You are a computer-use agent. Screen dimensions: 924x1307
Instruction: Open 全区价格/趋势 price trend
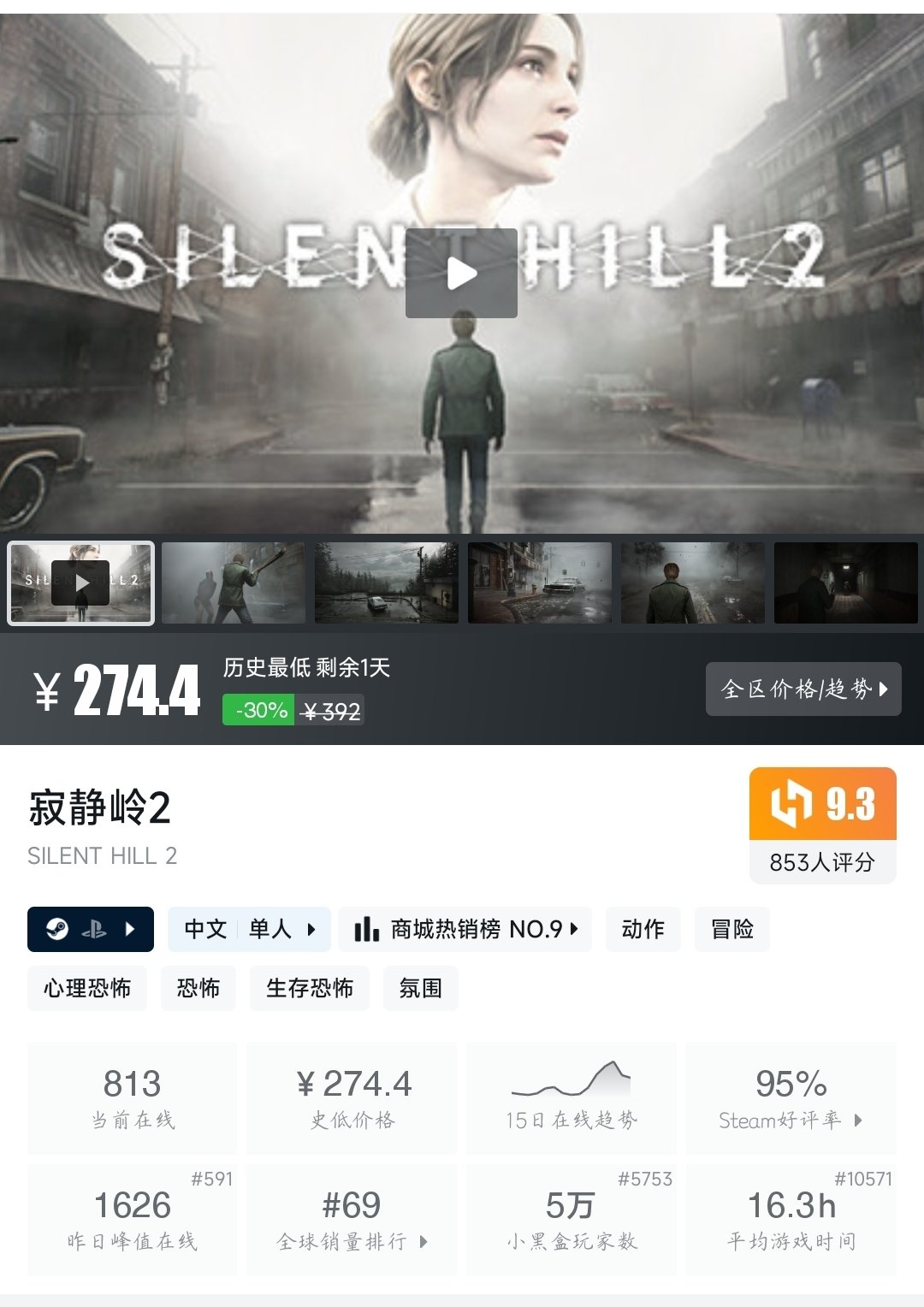click(x=803, y=689)
